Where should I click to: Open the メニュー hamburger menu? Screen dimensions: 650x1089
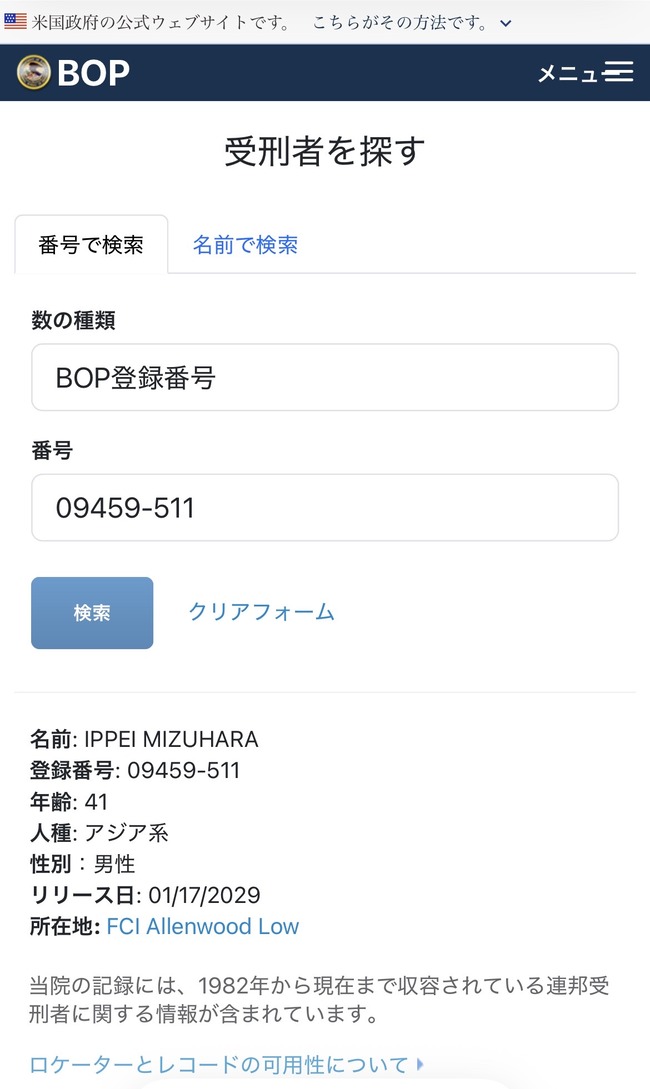[x=585, y=72]
